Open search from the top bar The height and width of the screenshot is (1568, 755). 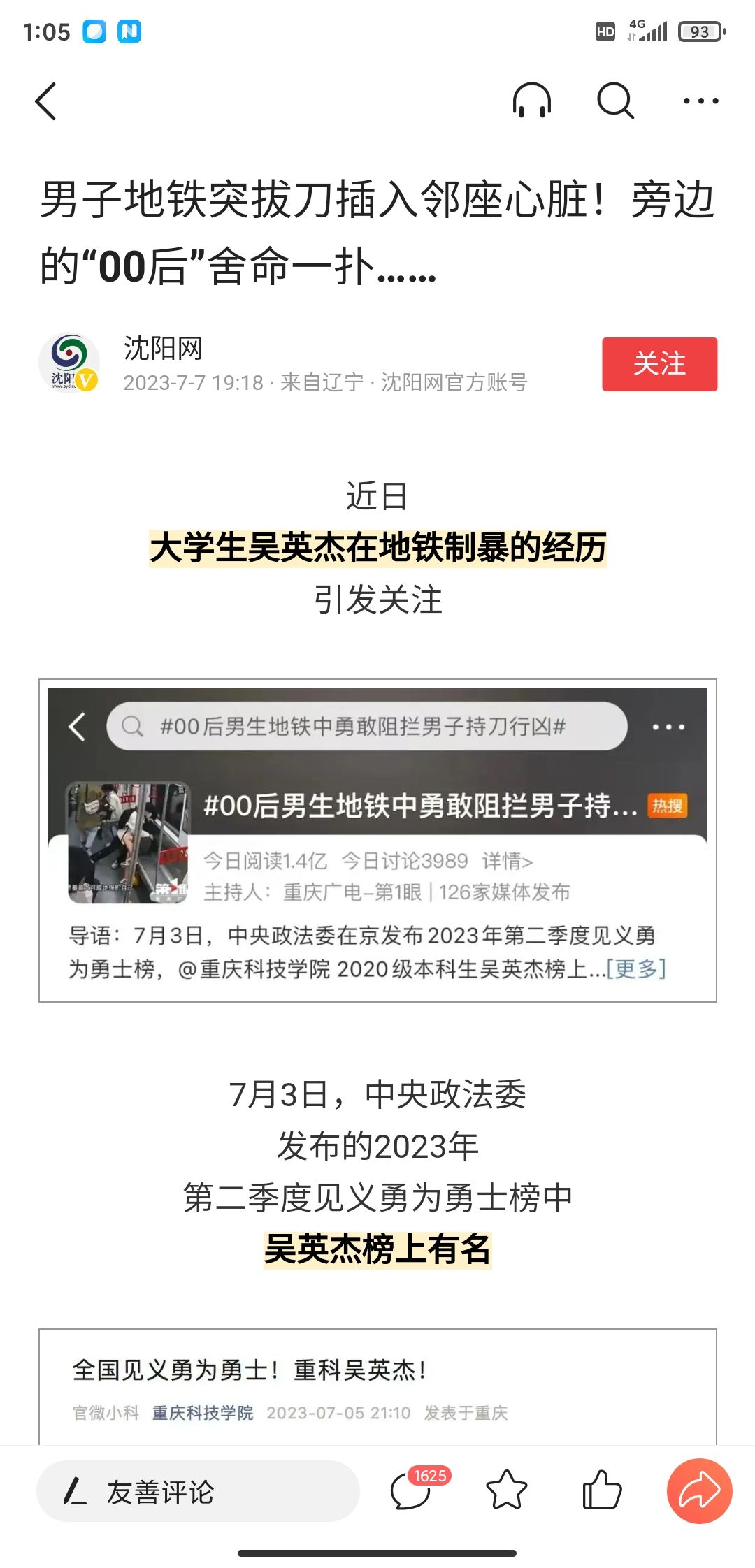point(615,101)
